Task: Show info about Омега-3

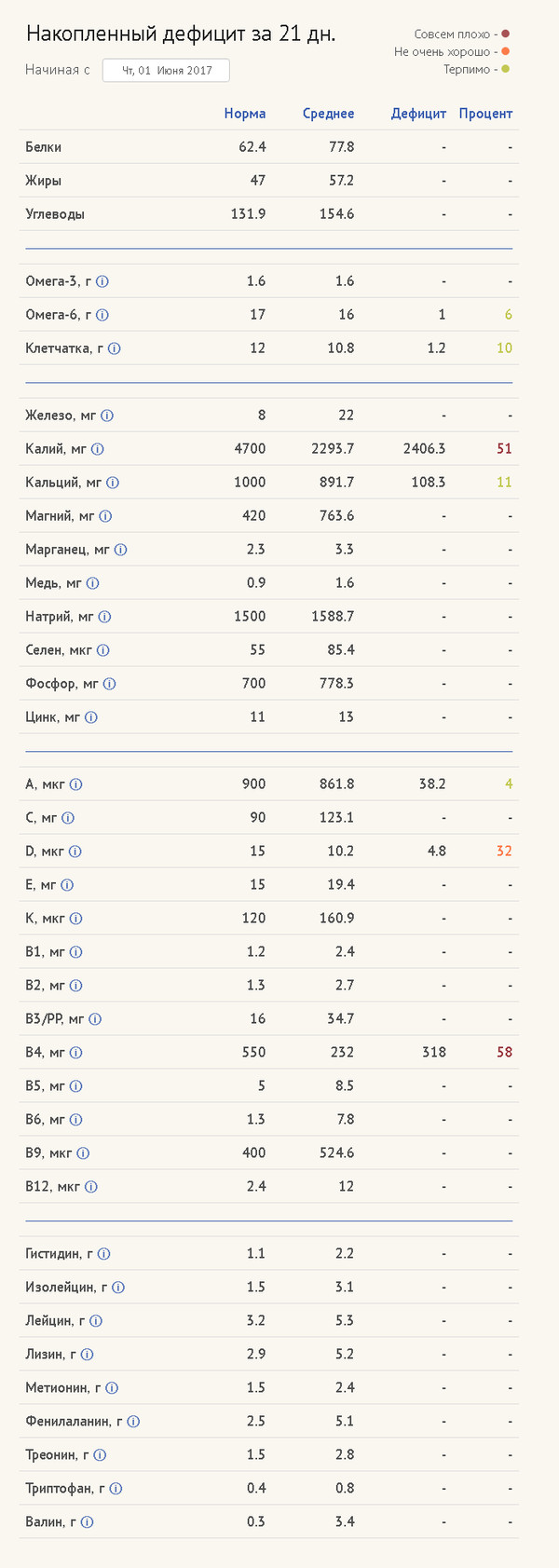Action: pyautogui.click(x=102, y=281)
